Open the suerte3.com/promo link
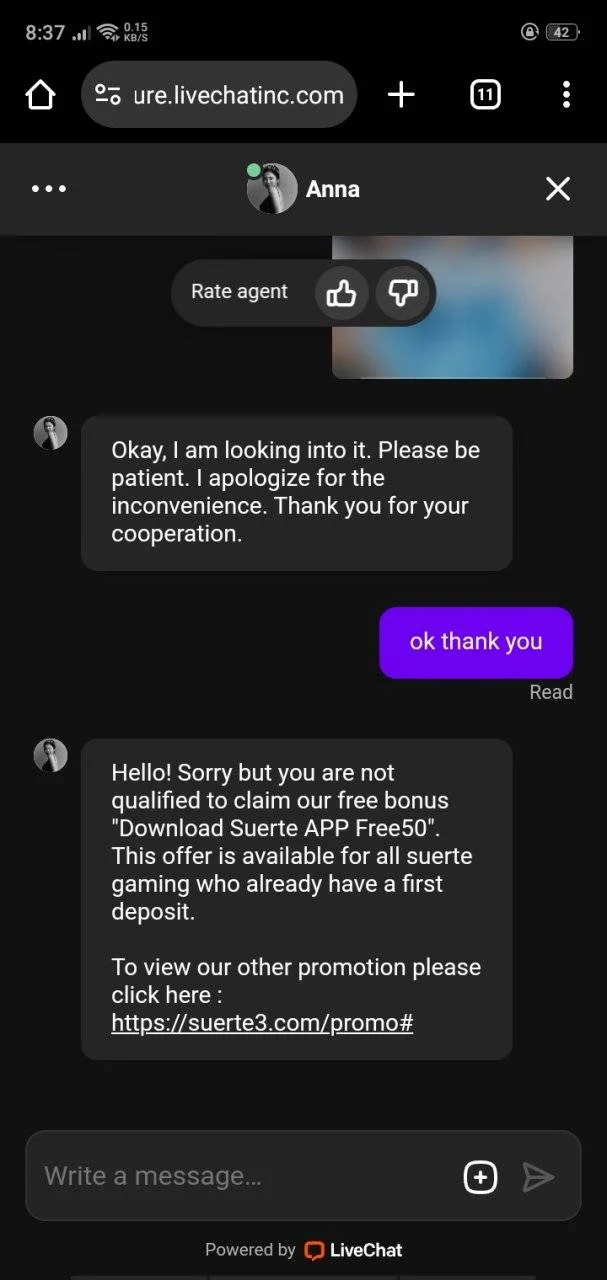The width and height of the screenshot is (607, 1280). (262, 1023)
